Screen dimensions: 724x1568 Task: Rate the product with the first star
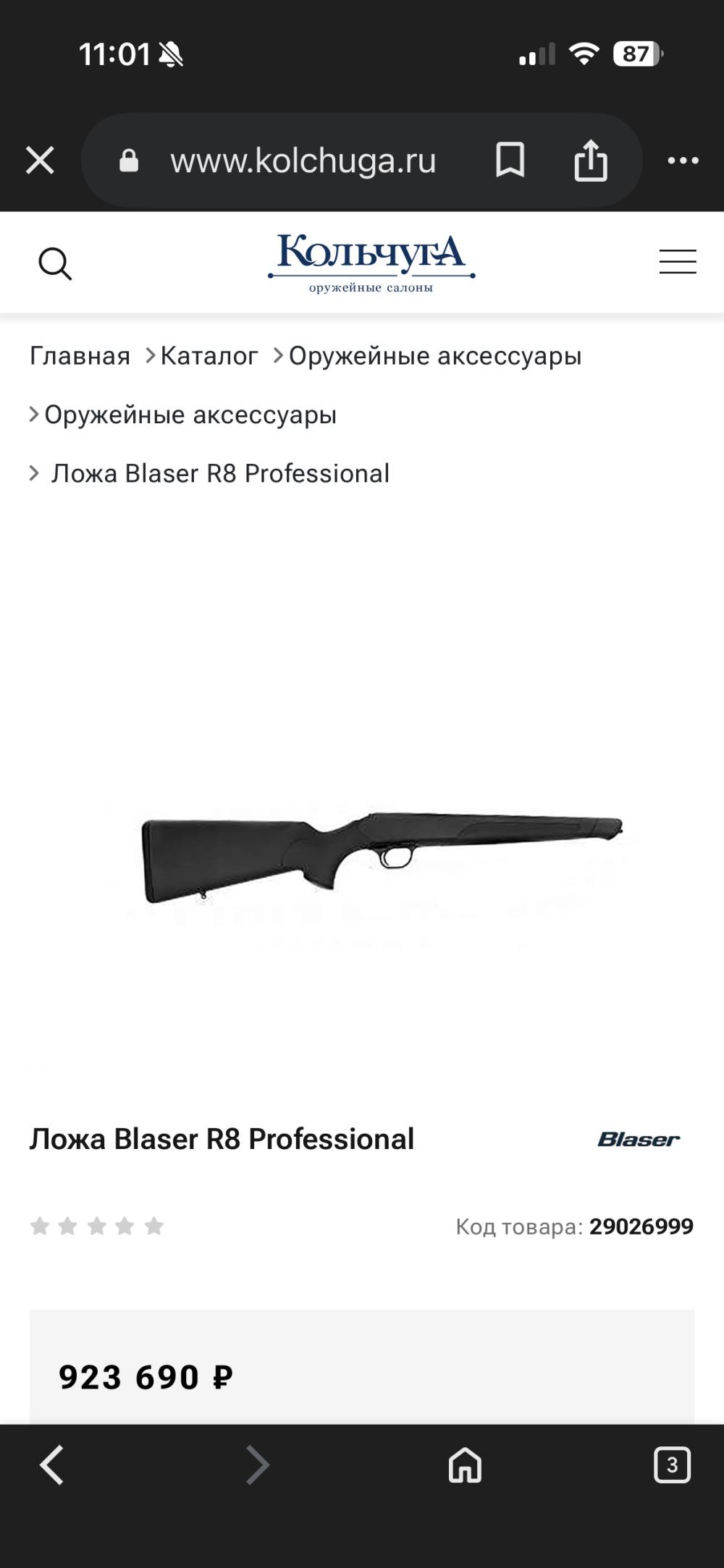tap(41, 1226)
